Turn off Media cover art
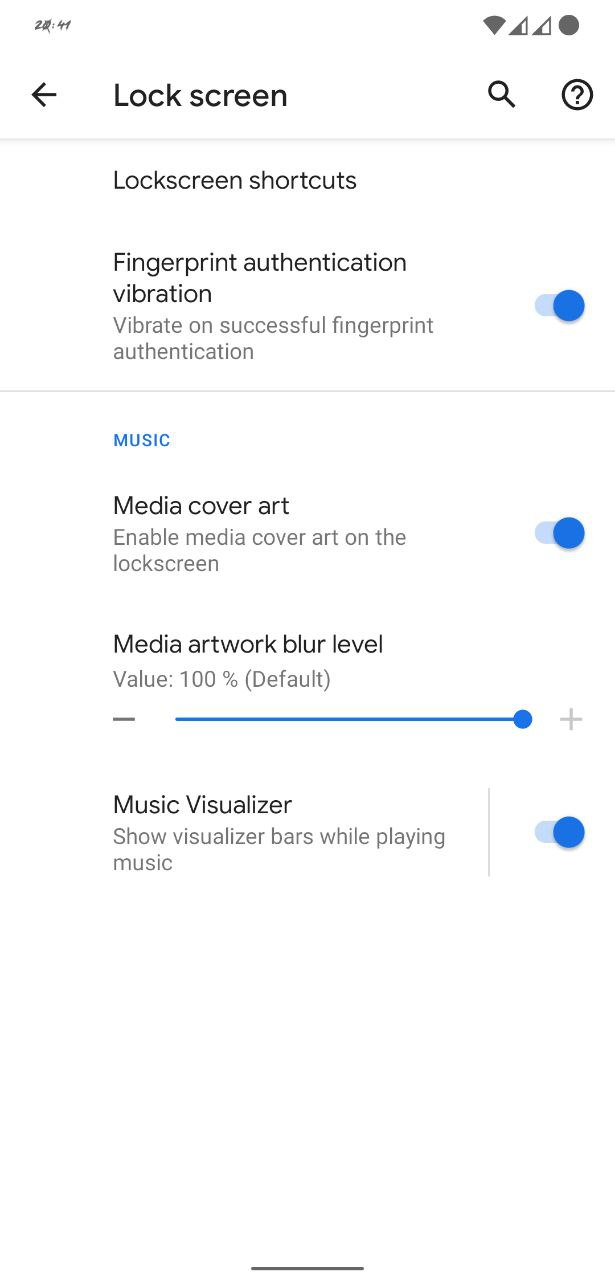The height and width of the screenshot is (1280, 615). (x=559, y=533)
